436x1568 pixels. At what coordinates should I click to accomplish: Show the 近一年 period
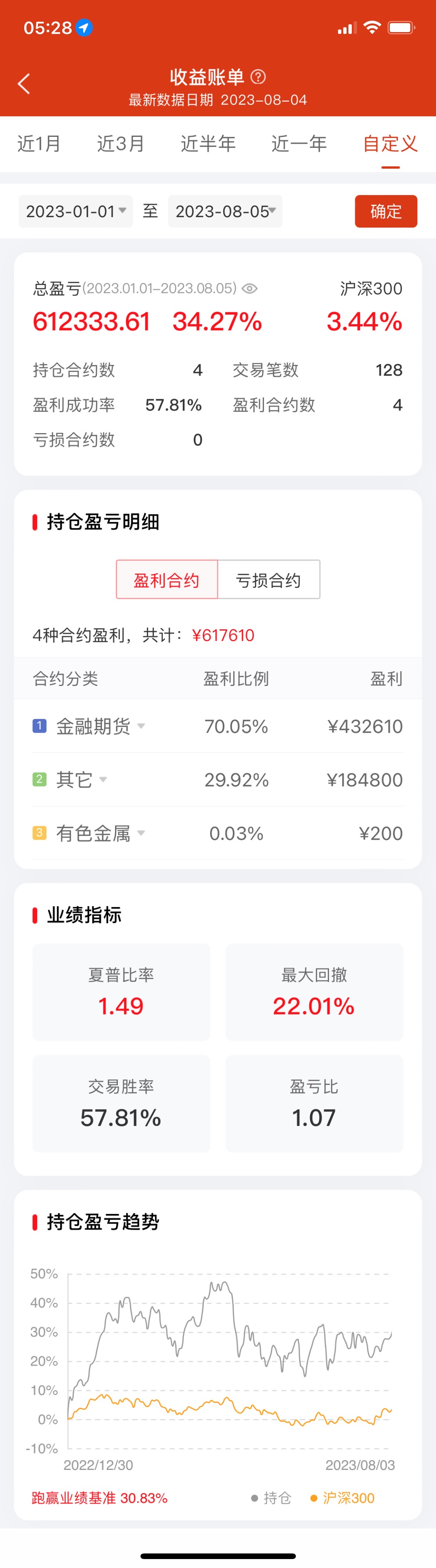pos(298,144)
